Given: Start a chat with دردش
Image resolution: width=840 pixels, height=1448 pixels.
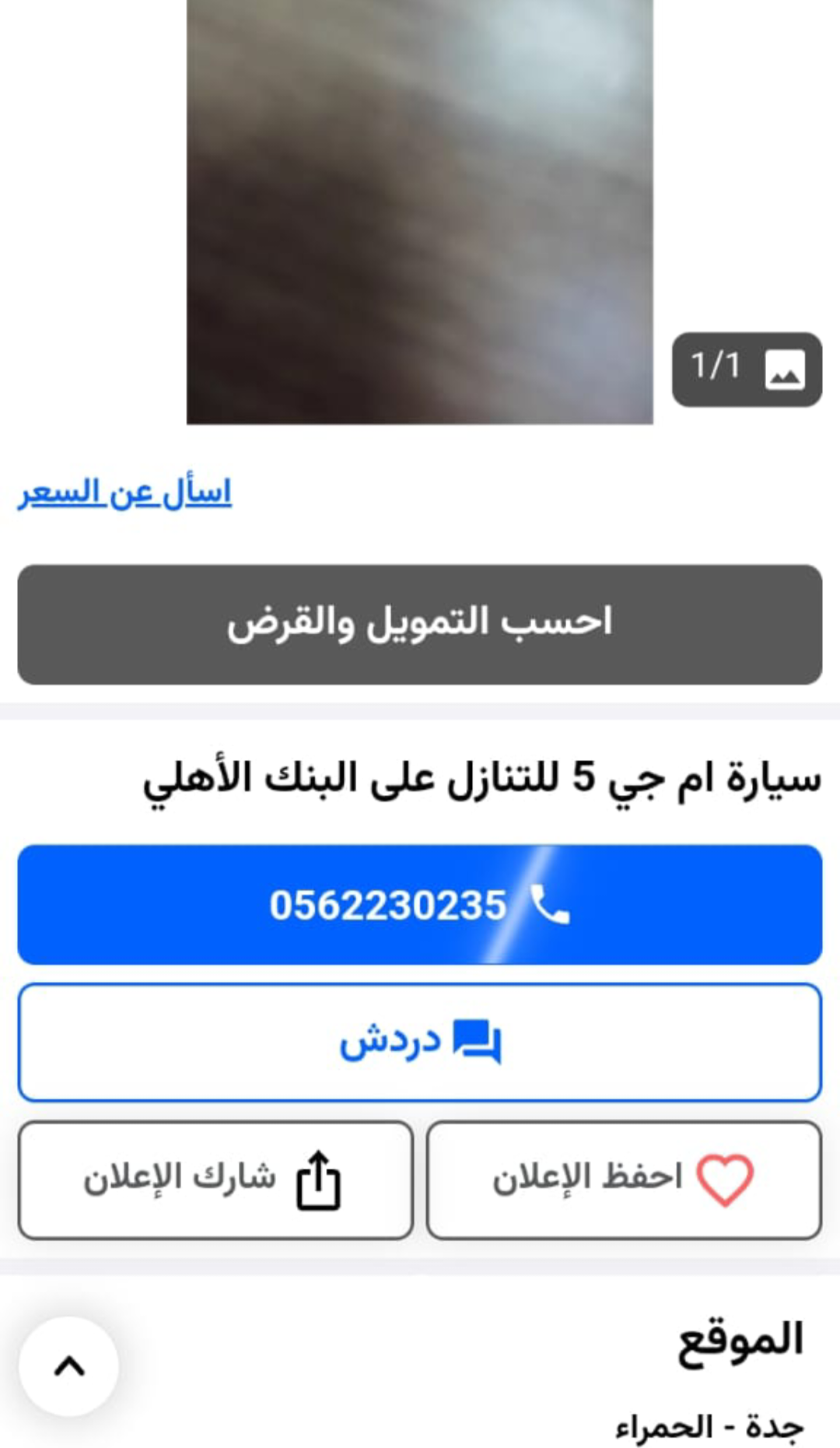Looking at the screenshot, I should (419, 1042).
